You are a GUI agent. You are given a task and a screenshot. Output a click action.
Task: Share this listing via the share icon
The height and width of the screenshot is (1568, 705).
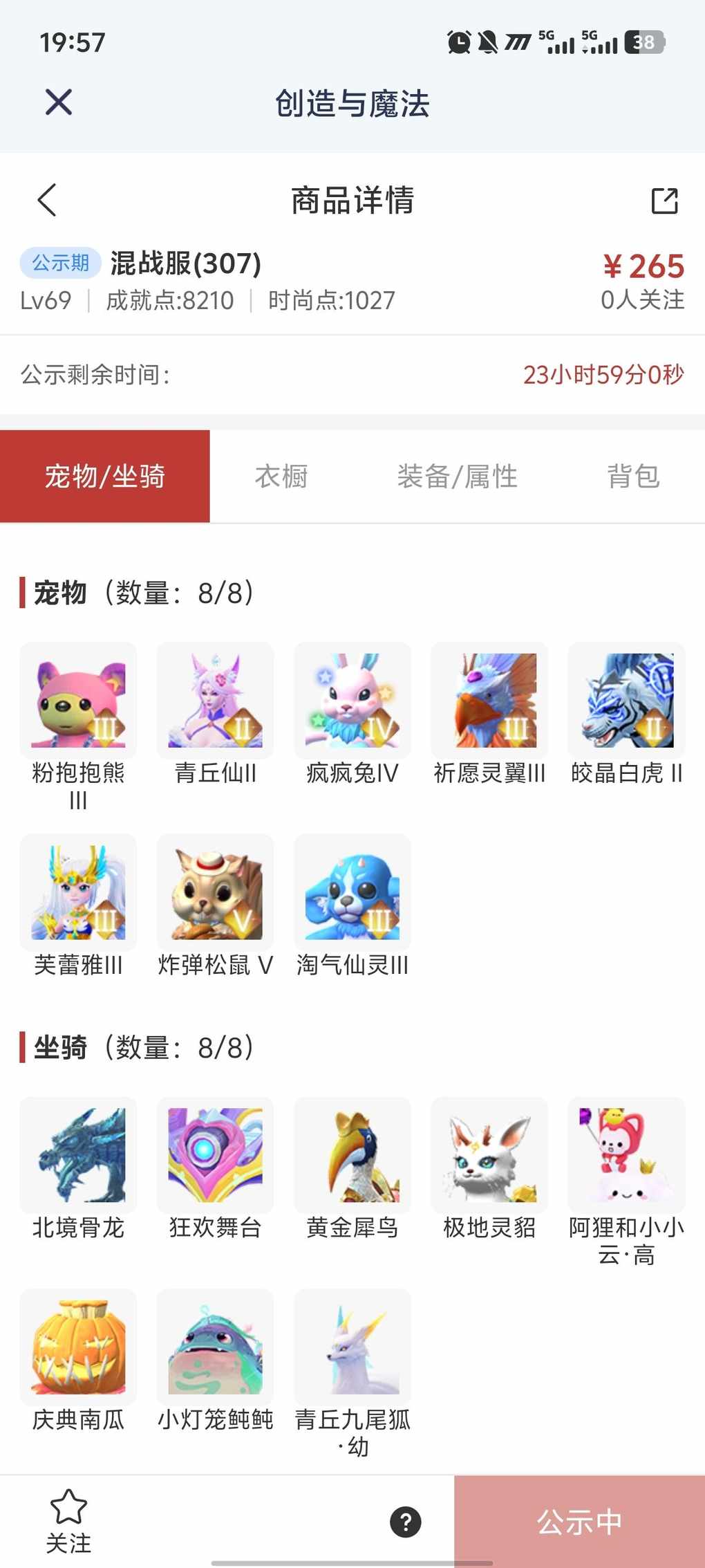(x=664, y=201)
